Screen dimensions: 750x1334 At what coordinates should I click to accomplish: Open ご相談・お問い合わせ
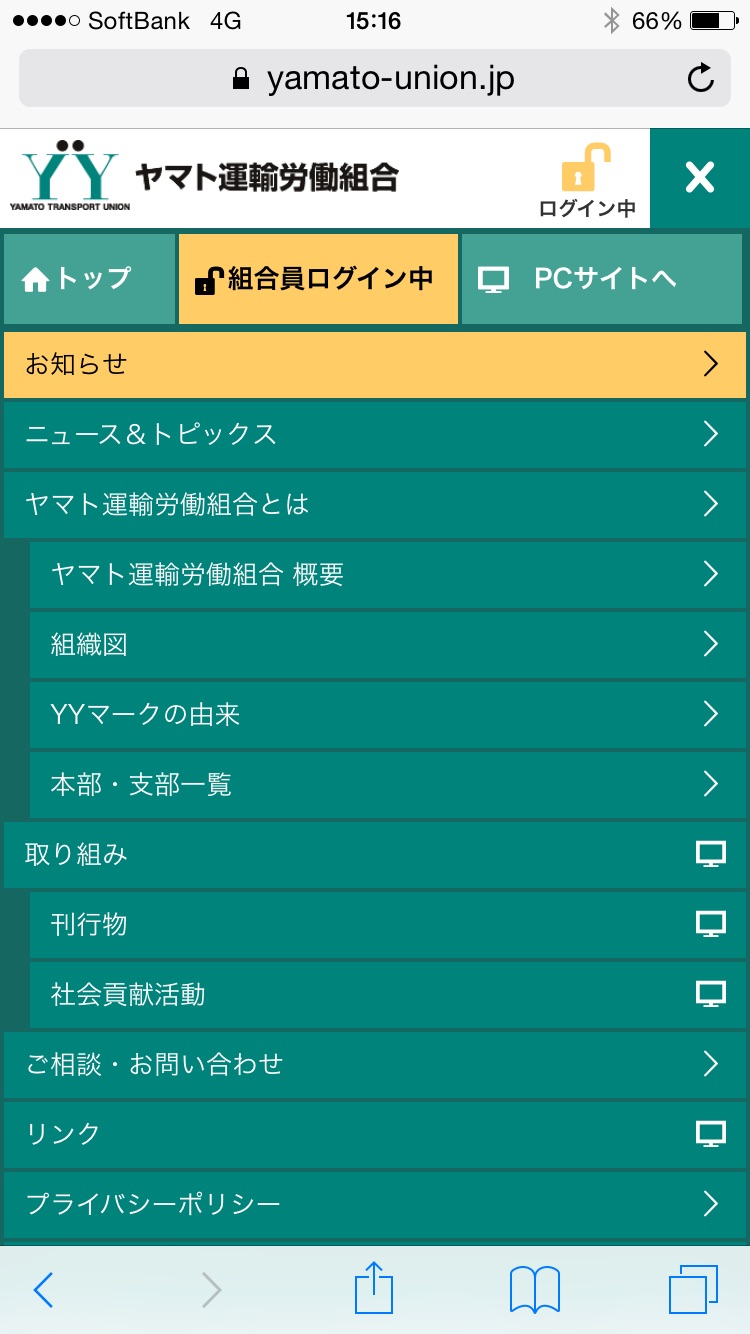tap(375, 1064)
